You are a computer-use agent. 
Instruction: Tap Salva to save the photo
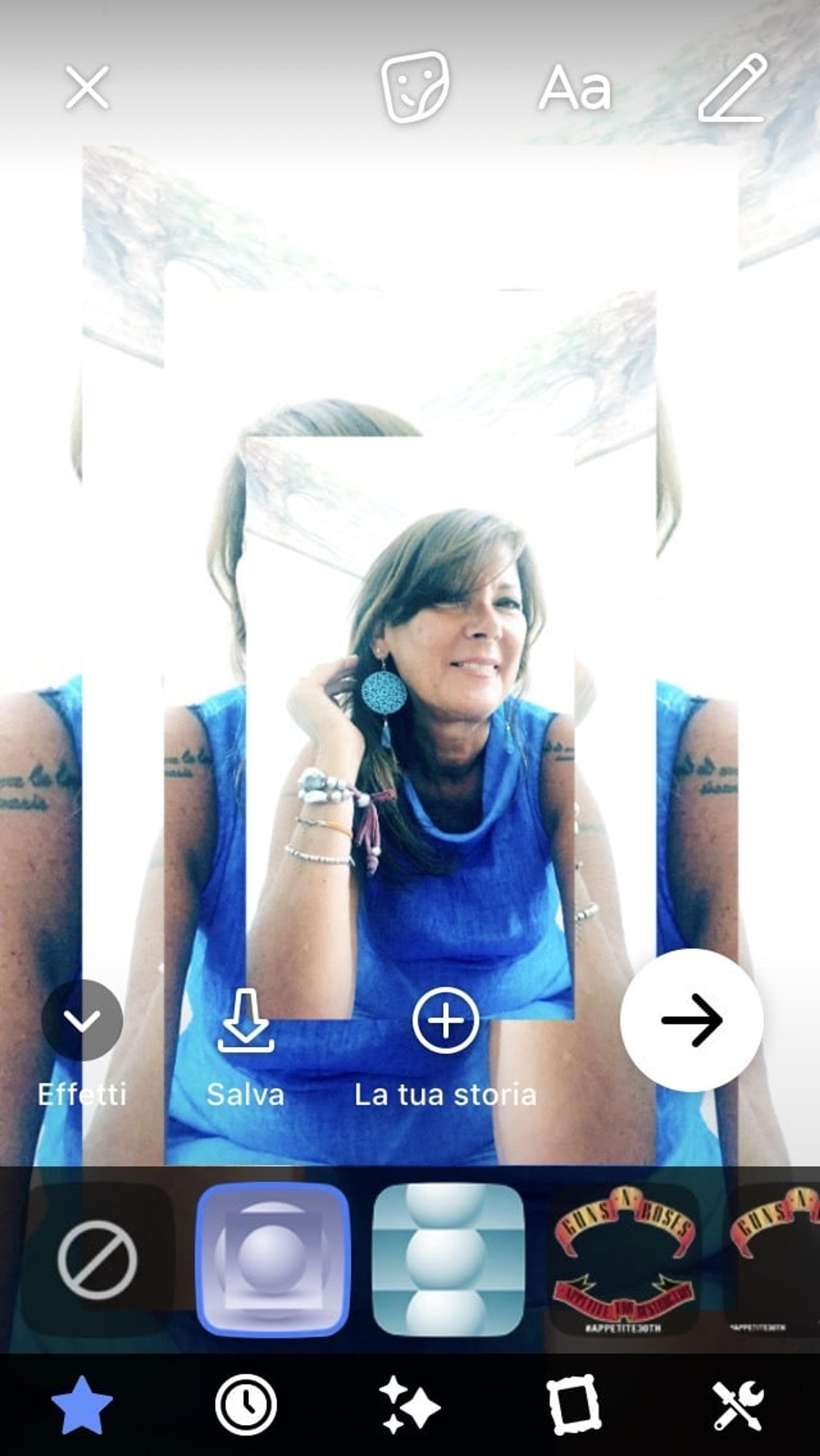tap(245, 1046)
